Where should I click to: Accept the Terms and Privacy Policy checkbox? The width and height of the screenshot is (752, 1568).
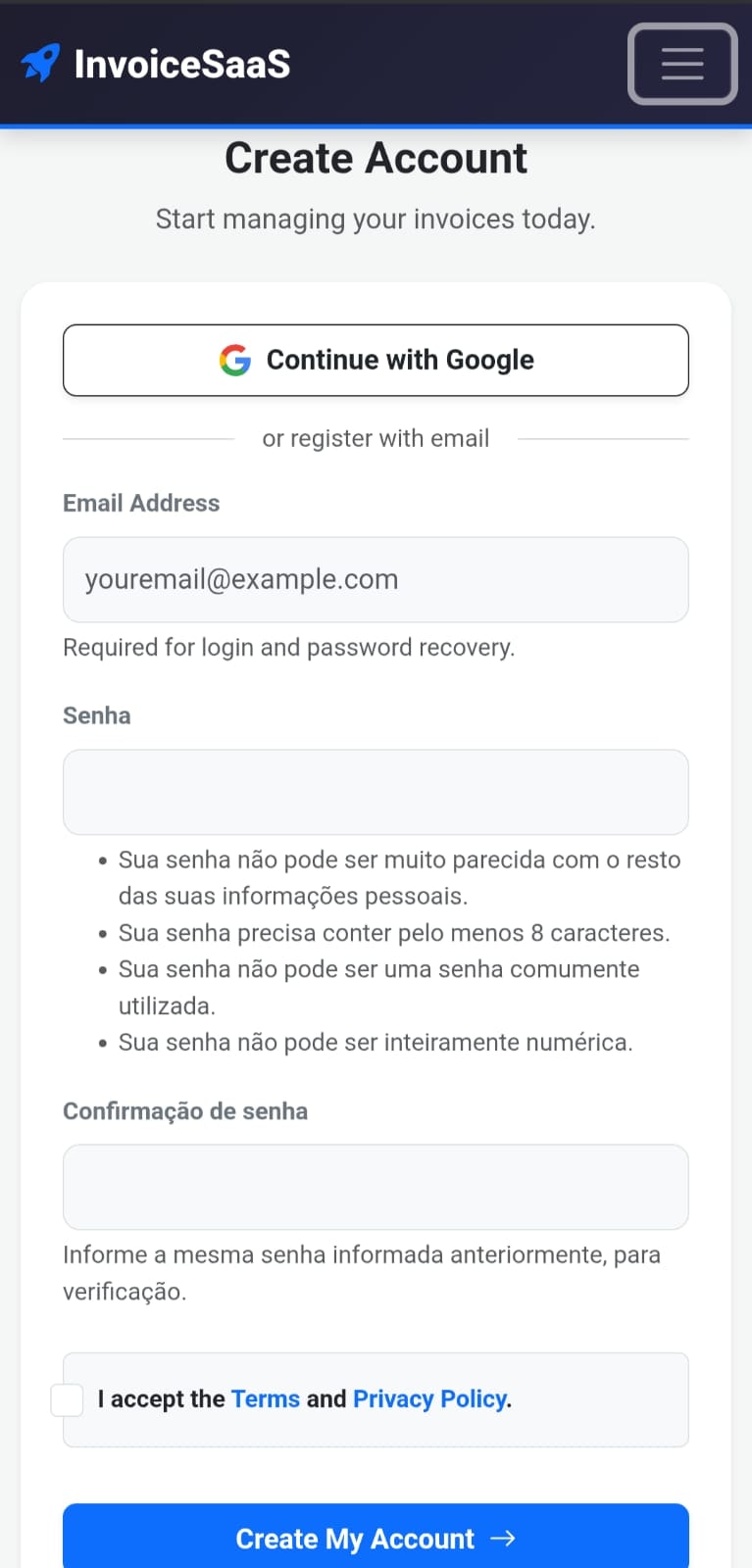[x=67, y=1399]
